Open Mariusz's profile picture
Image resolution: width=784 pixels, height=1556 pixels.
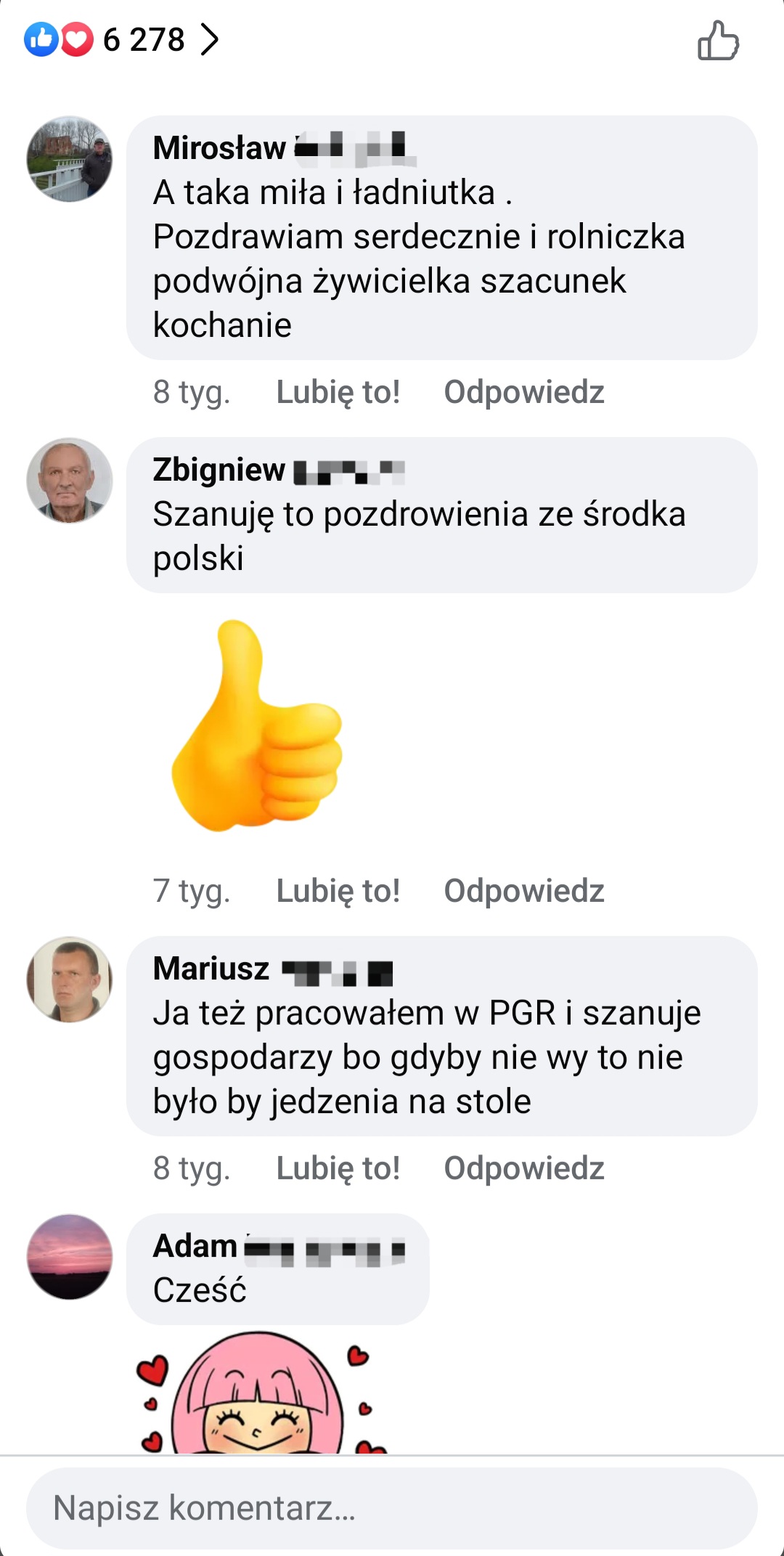pos(70,979)
